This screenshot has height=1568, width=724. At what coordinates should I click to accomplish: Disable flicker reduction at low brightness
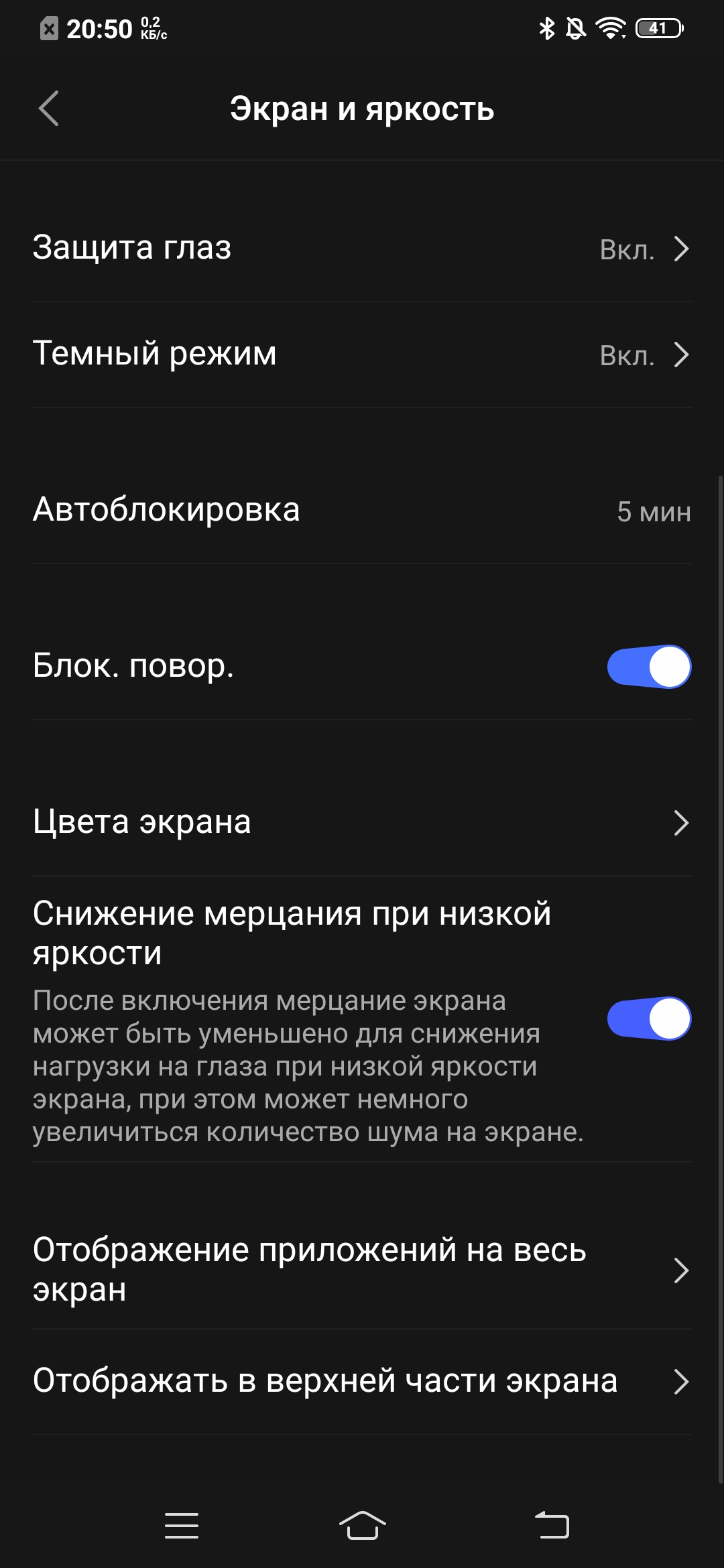pyautogui.click(x=648, y=1018)
